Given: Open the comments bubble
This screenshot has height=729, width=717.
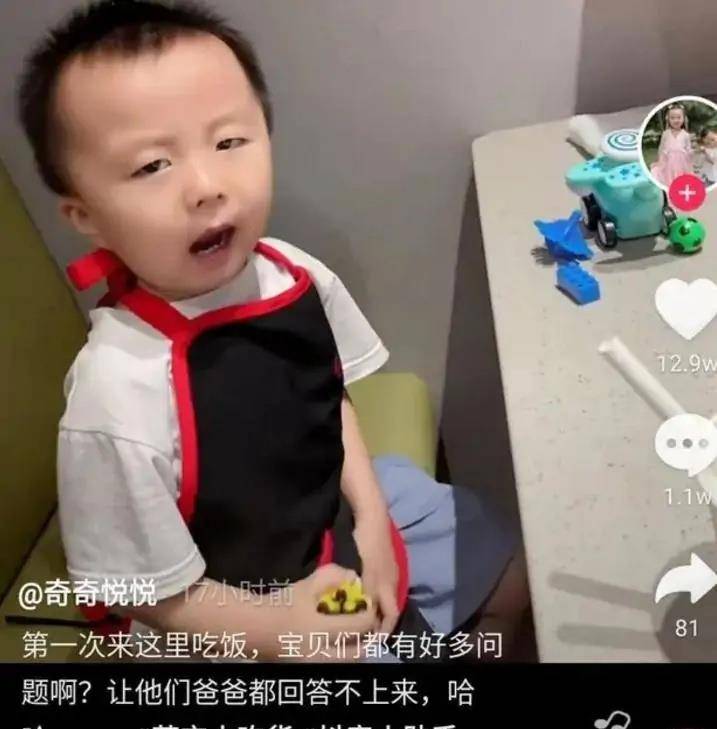Looking at the screenshot, I should [x=687, y=444].
